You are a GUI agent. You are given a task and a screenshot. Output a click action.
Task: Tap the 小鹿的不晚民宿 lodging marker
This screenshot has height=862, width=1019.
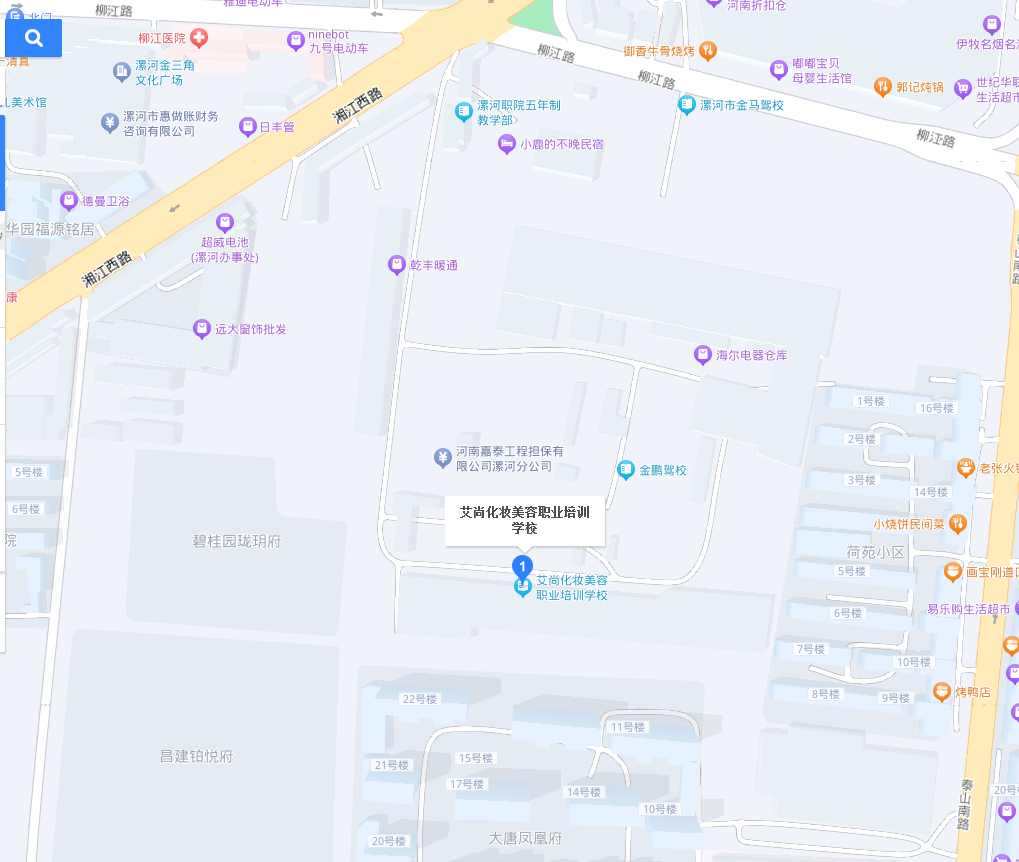[507, 144]
